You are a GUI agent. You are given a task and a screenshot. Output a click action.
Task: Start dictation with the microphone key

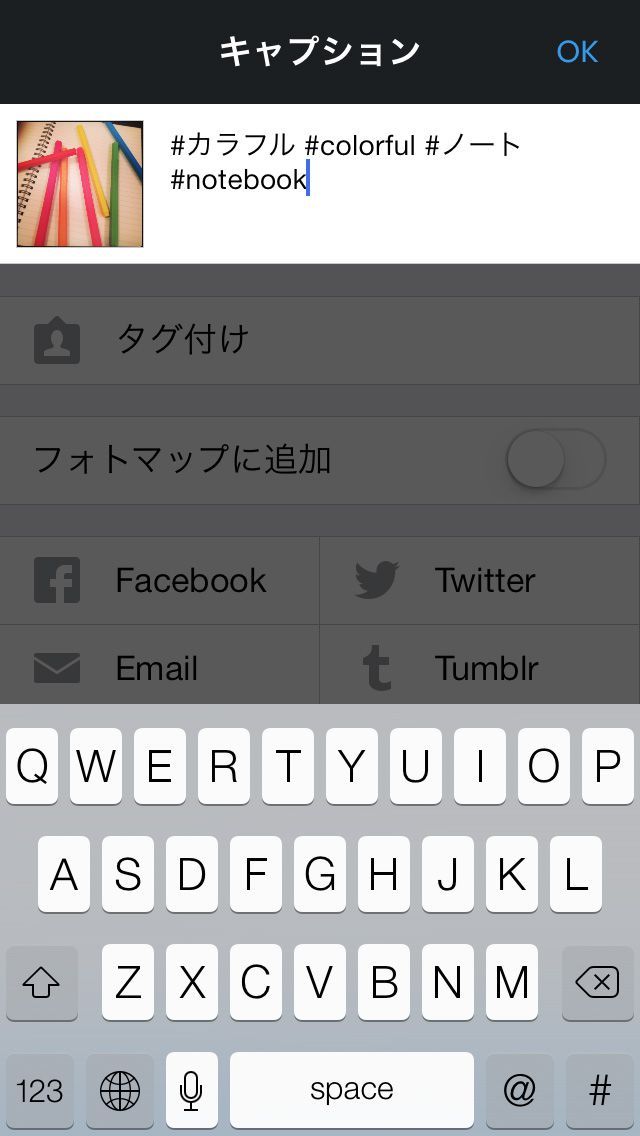click(x=191, y=1090)
